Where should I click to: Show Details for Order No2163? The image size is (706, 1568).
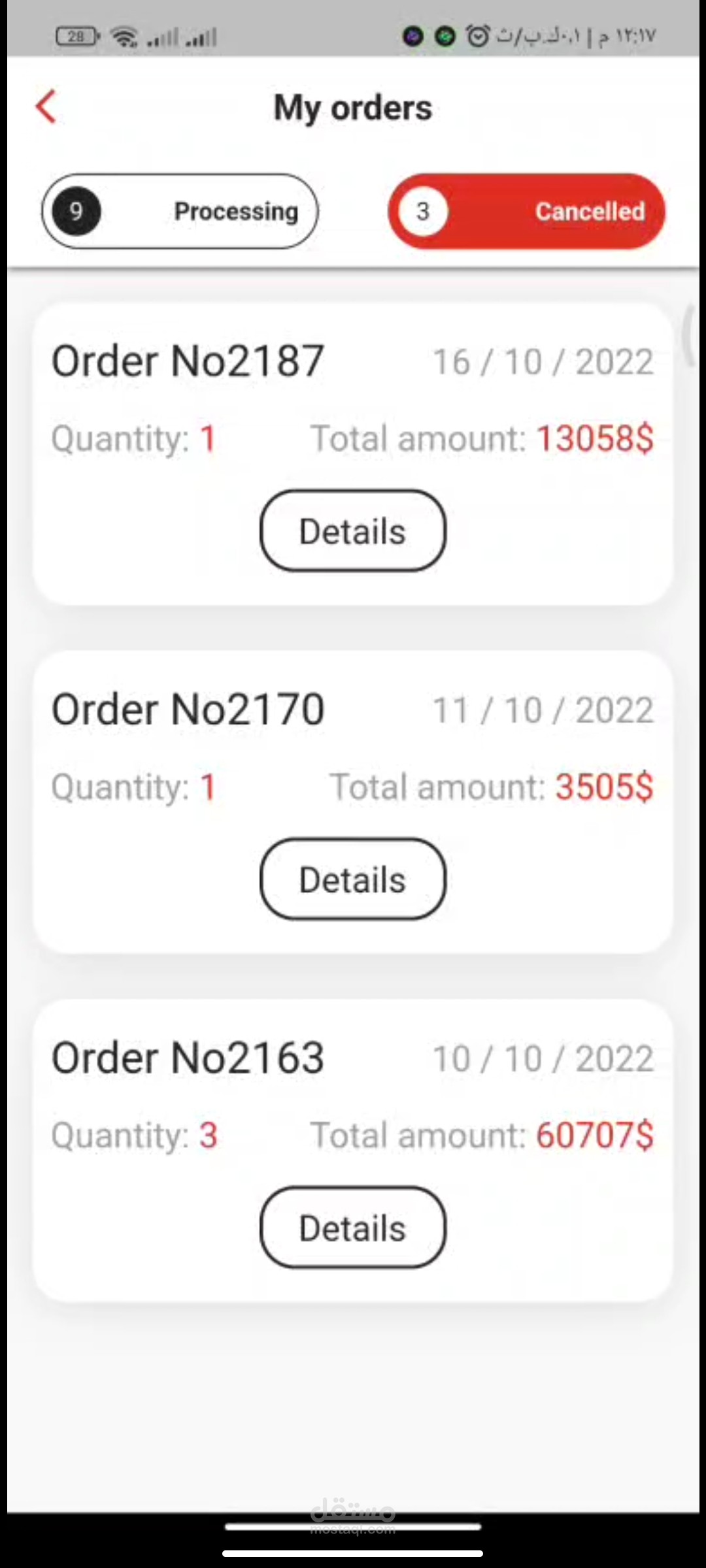[x=353, y=1227]
